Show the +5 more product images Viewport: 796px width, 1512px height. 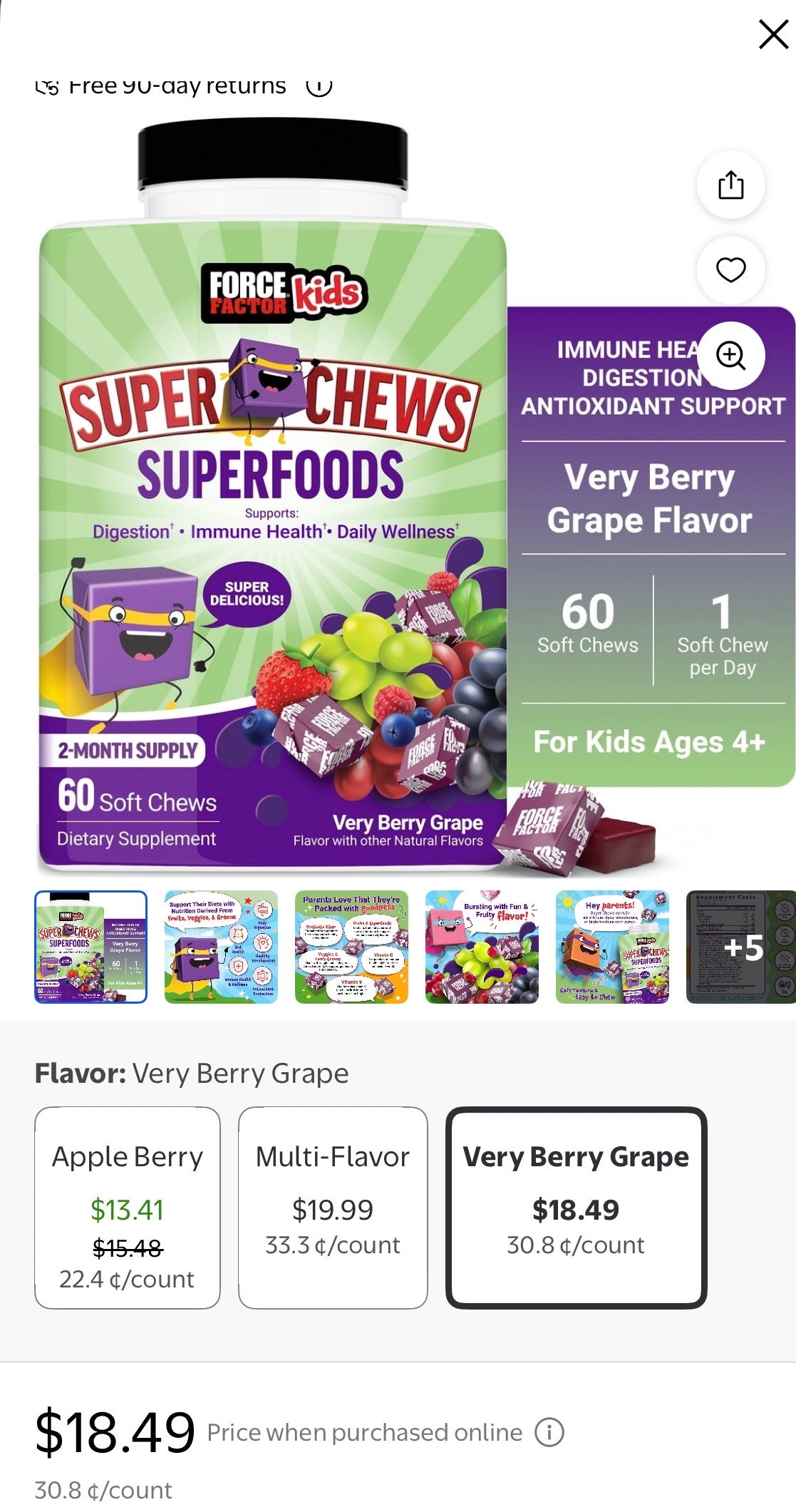click(741, 947)
